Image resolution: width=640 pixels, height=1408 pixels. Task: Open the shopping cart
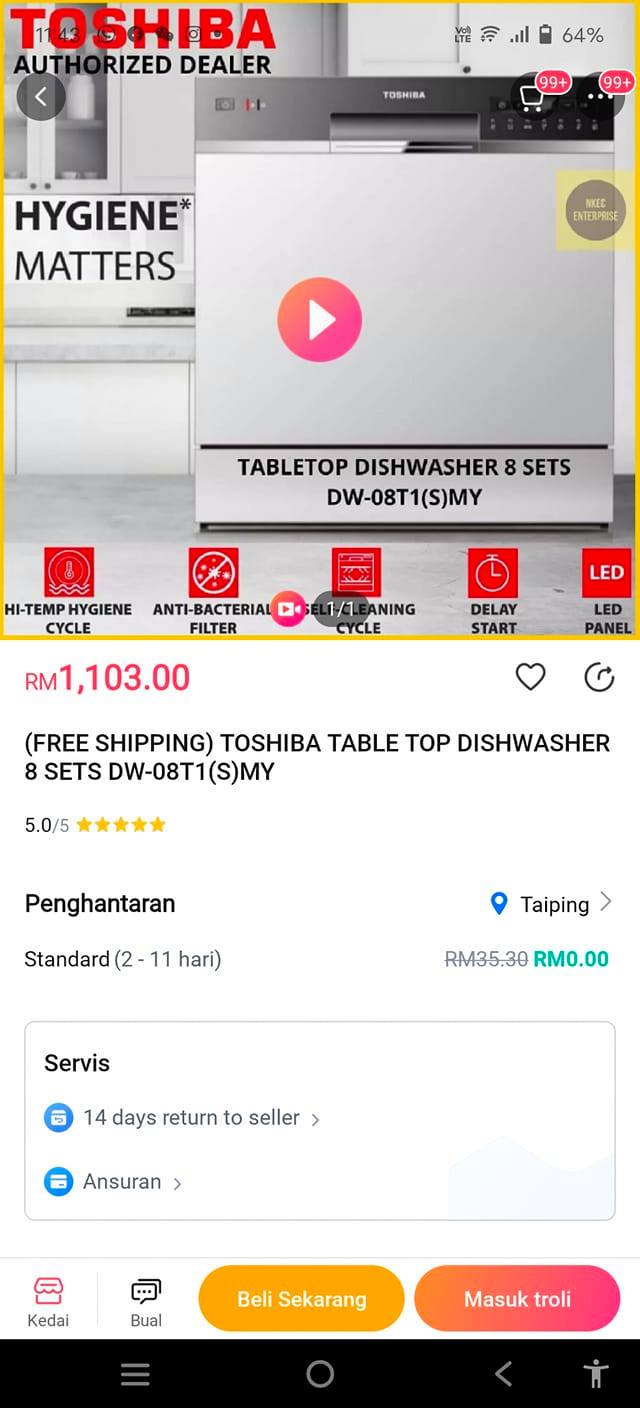535,97
